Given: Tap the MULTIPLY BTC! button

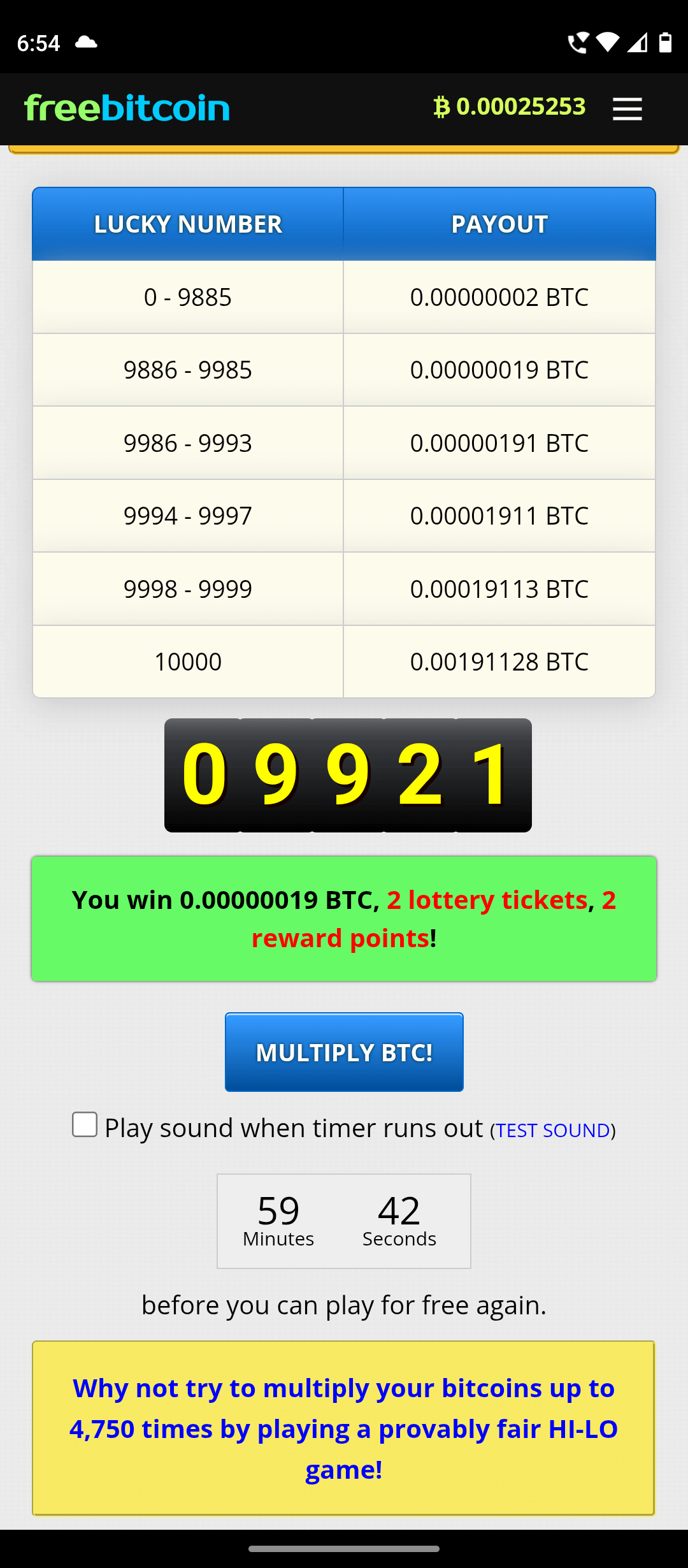Looking at the screenshot, I should pos(344,1052).
